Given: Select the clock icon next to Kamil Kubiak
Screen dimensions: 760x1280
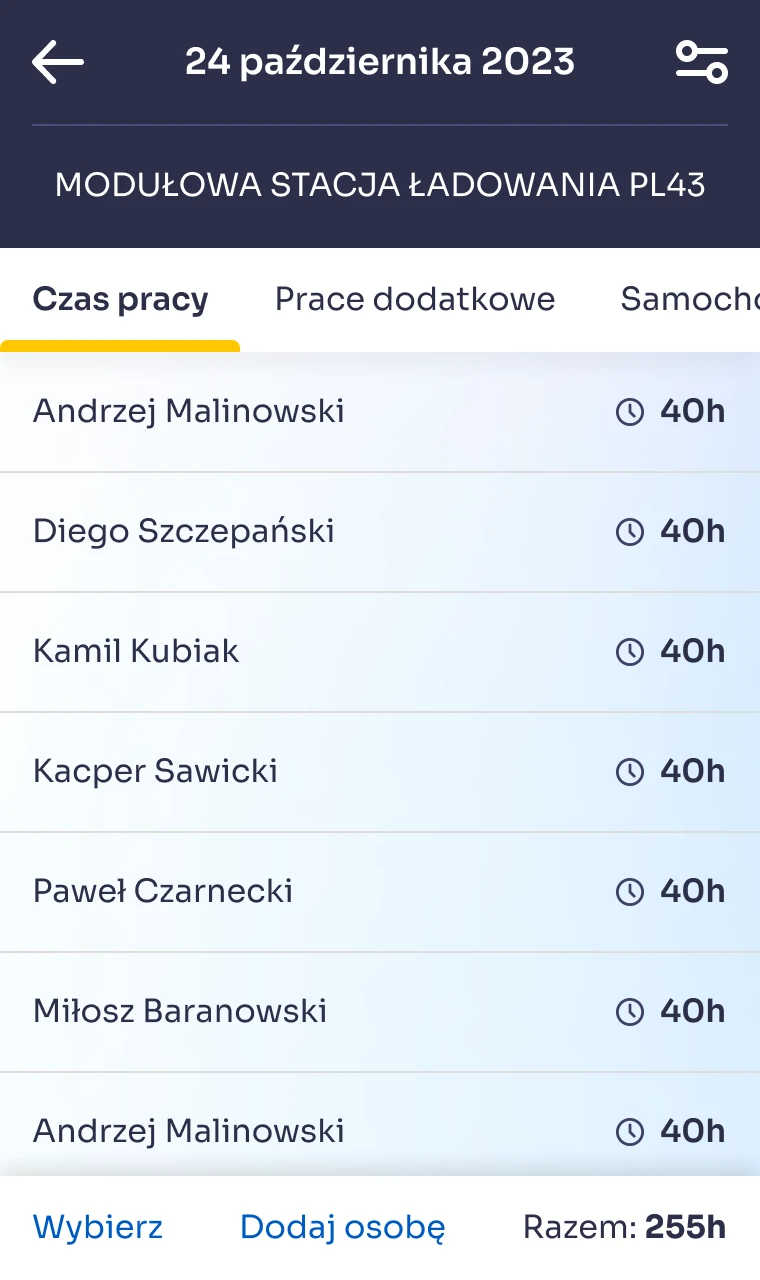Looking at the screenshot, I should click(629, 651).
